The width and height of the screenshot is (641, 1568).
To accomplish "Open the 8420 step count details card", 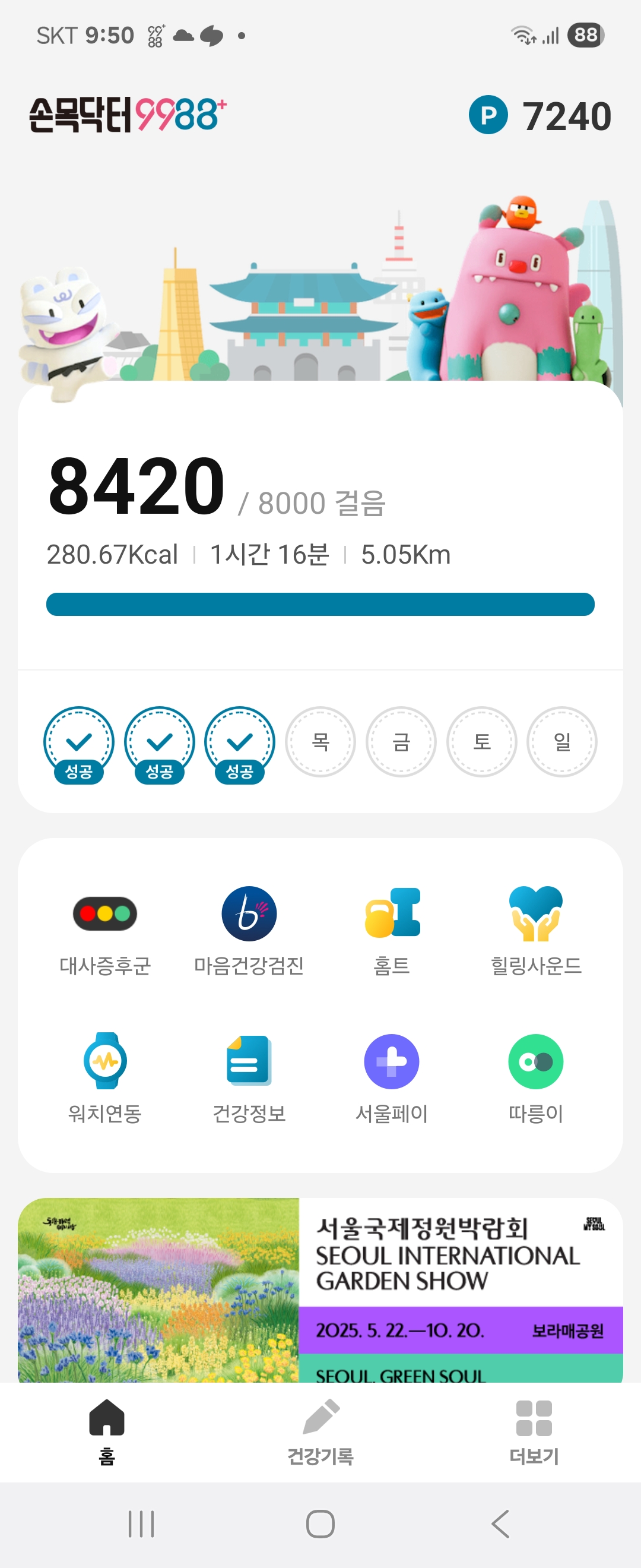I will (320, 523).
